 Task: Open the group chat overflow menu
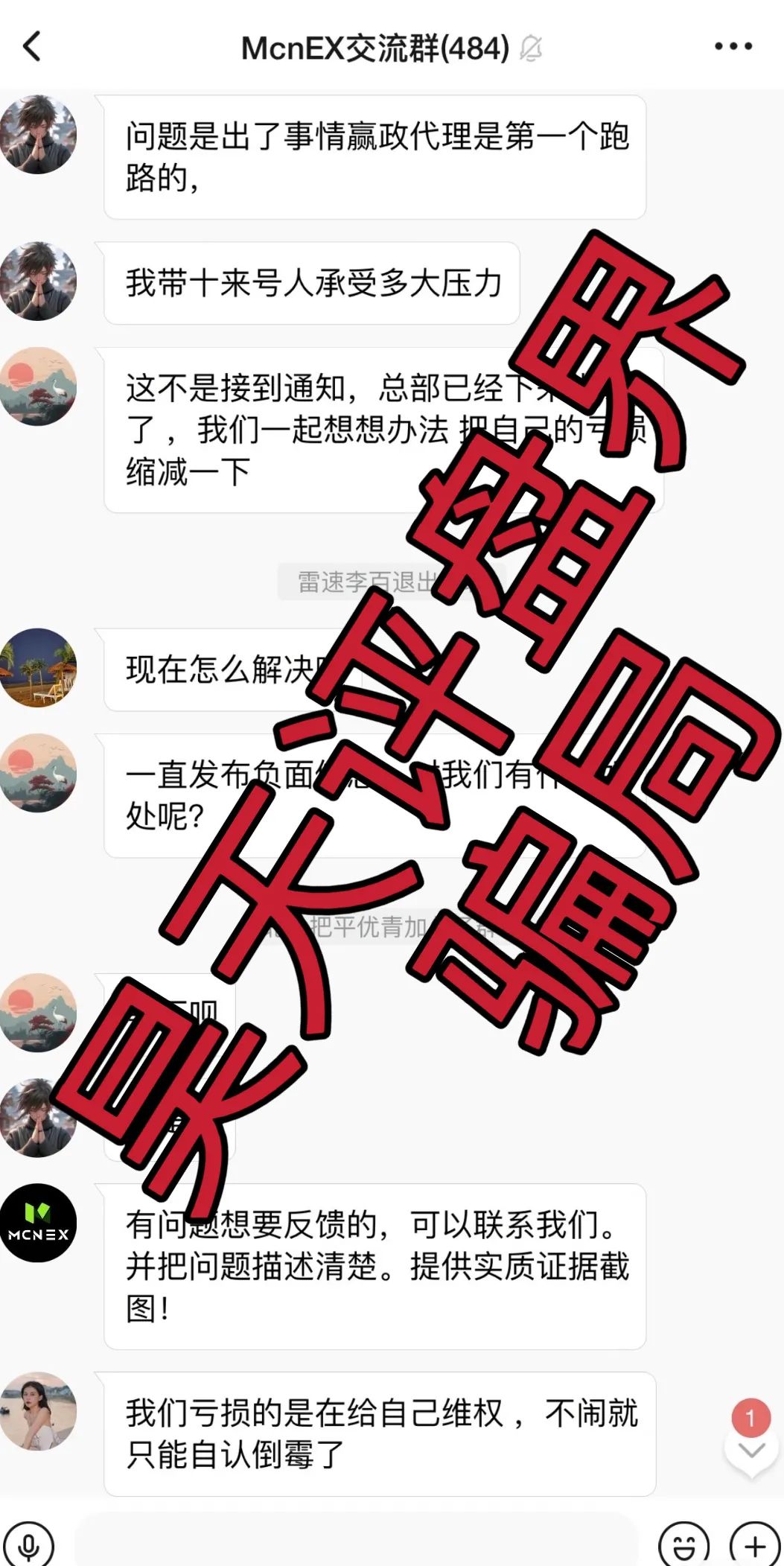click(x=733, y=47)
